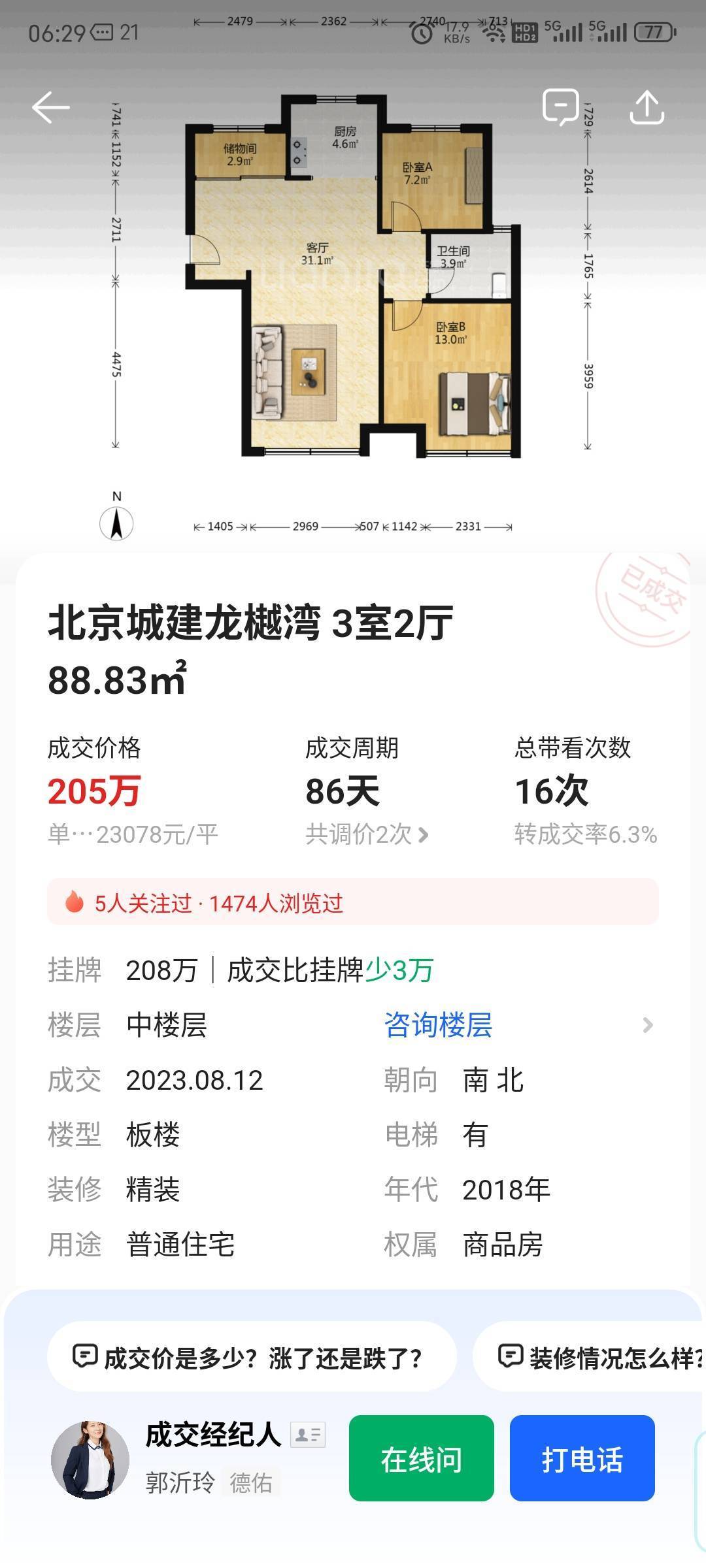Image resolution: width=706 pixels, height=1568 pixels.
Task: Start online chat via 在线问
Action: 421,1459
